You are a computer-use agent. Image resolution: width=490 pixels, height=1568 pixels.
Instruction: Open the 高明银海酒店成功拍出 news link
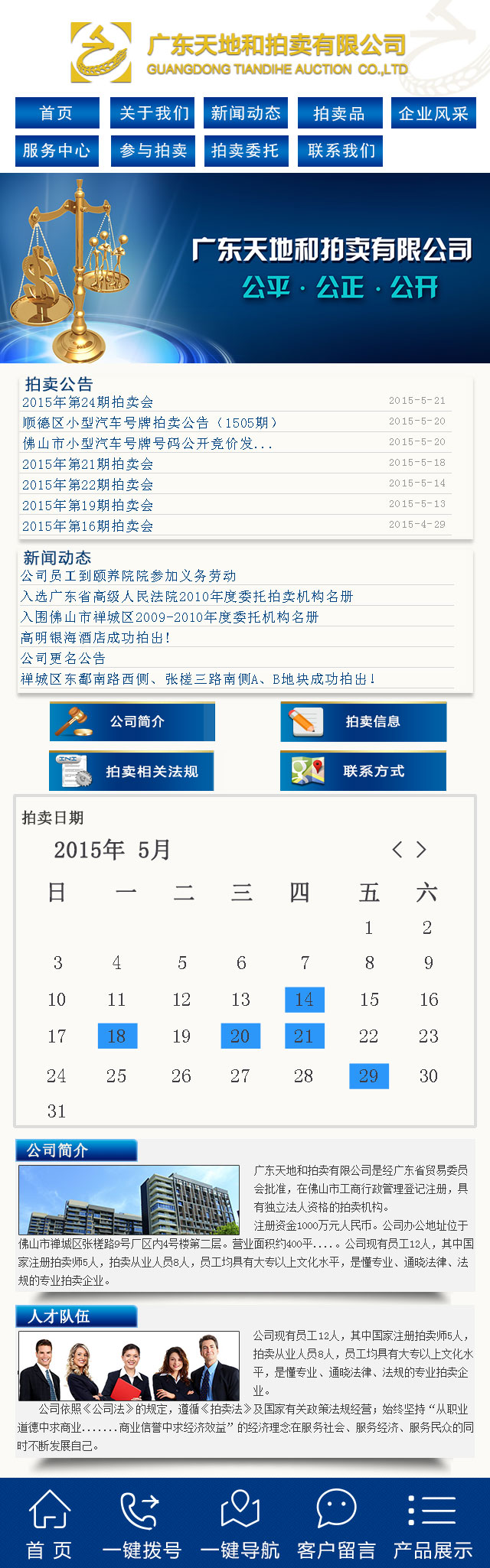click(x=96, y=638)
